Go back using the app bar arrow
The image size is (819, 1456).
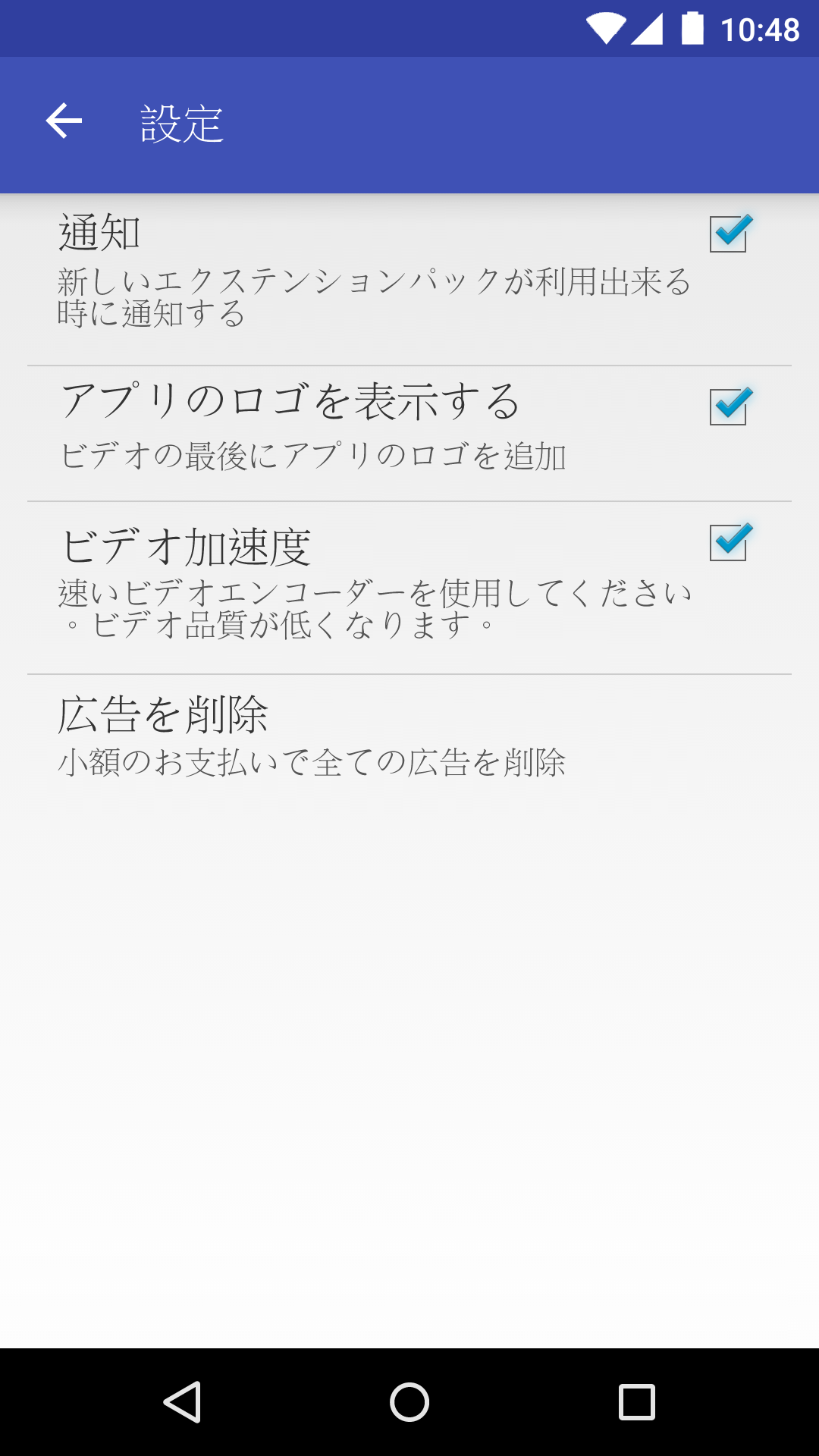coord(64,121)
